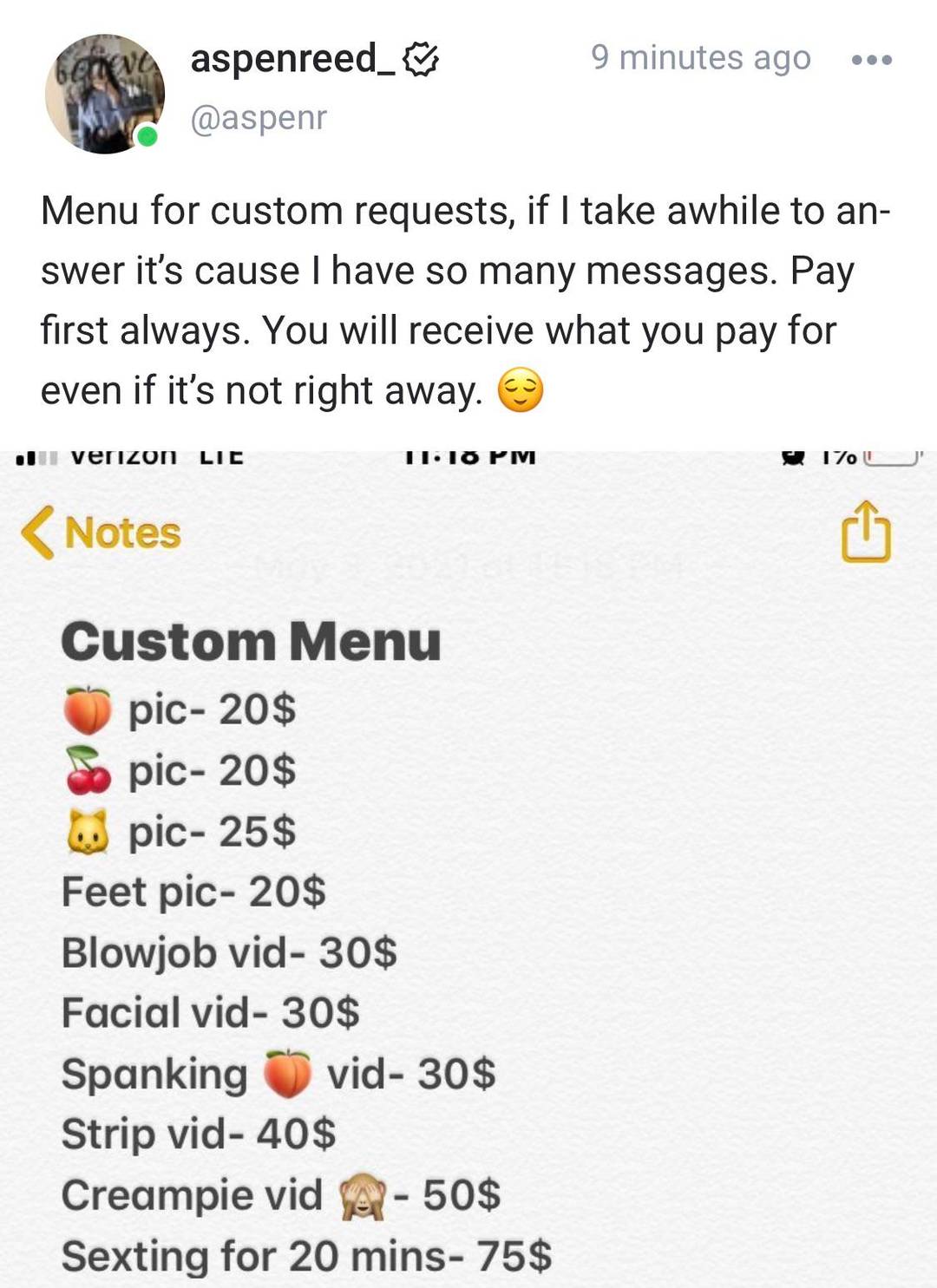Click the alarm clock icon in the status bar
937x1288 pixels.
[793, 455]
